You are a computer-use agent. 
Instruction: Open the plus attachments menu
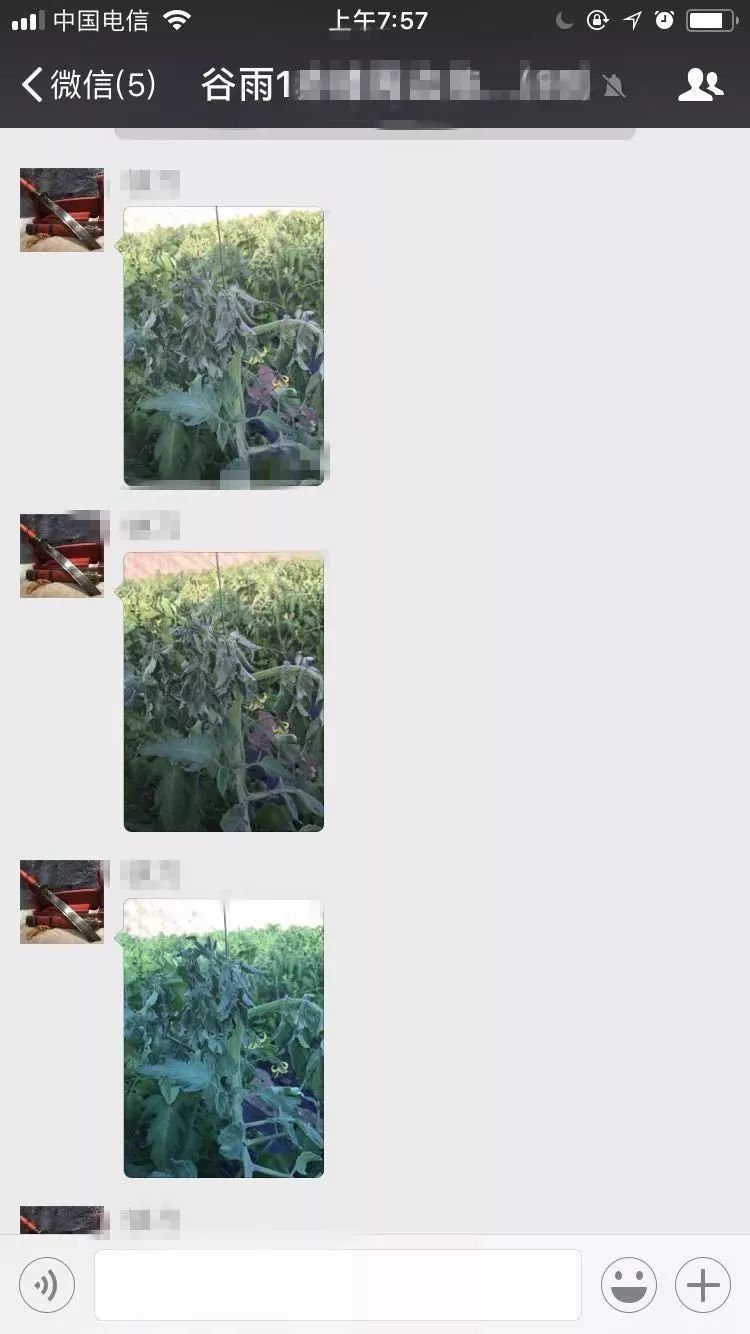(x=703, y=1285)
